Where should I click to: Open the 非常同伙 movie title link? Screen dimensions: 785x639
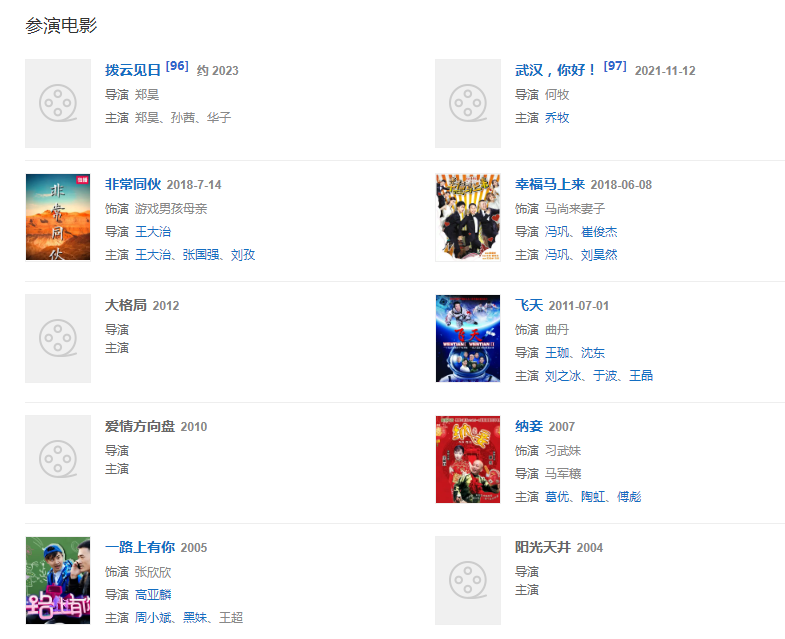click(133, 185)
